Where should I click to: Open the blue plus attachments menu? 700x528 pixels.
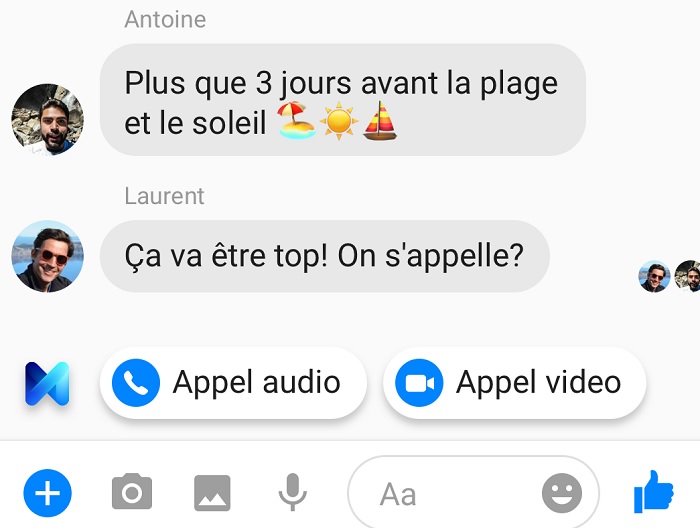tap(47, 492)
